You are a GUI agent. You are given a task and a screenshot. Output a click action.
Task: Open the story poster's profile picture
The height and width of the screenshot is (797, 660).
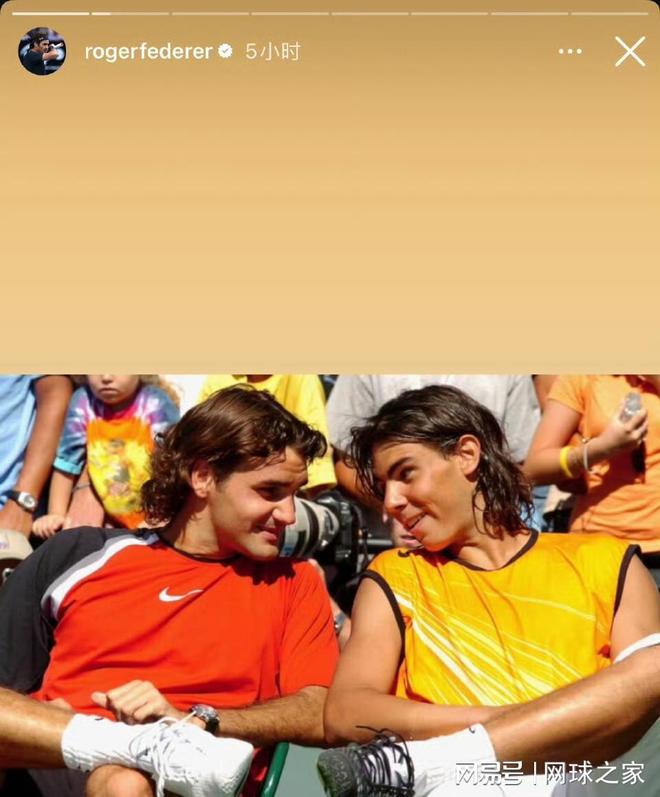point(42,51)
